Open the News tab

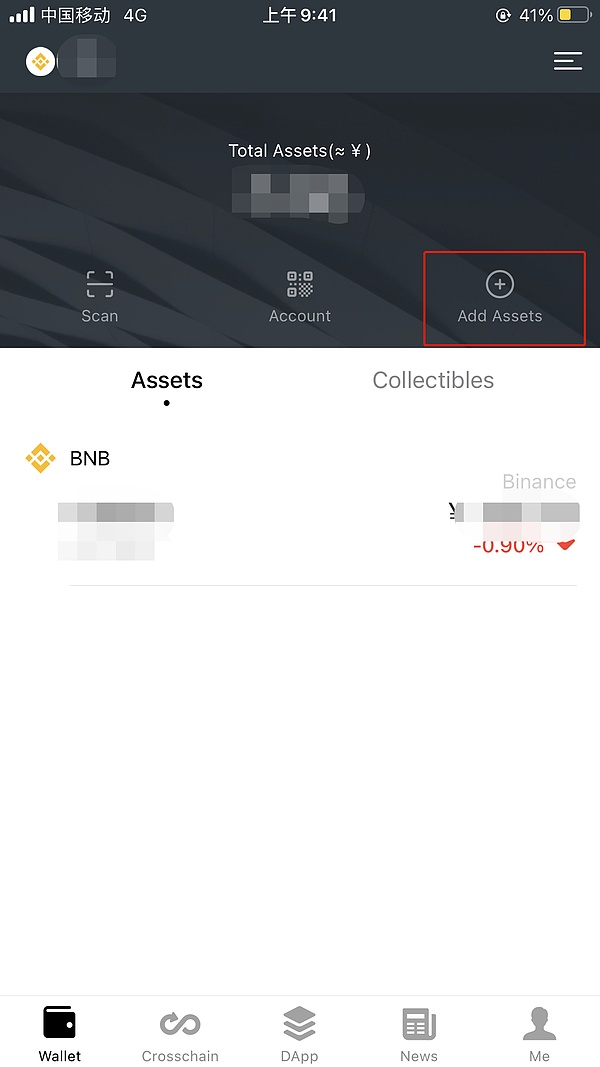(419, 1034)
